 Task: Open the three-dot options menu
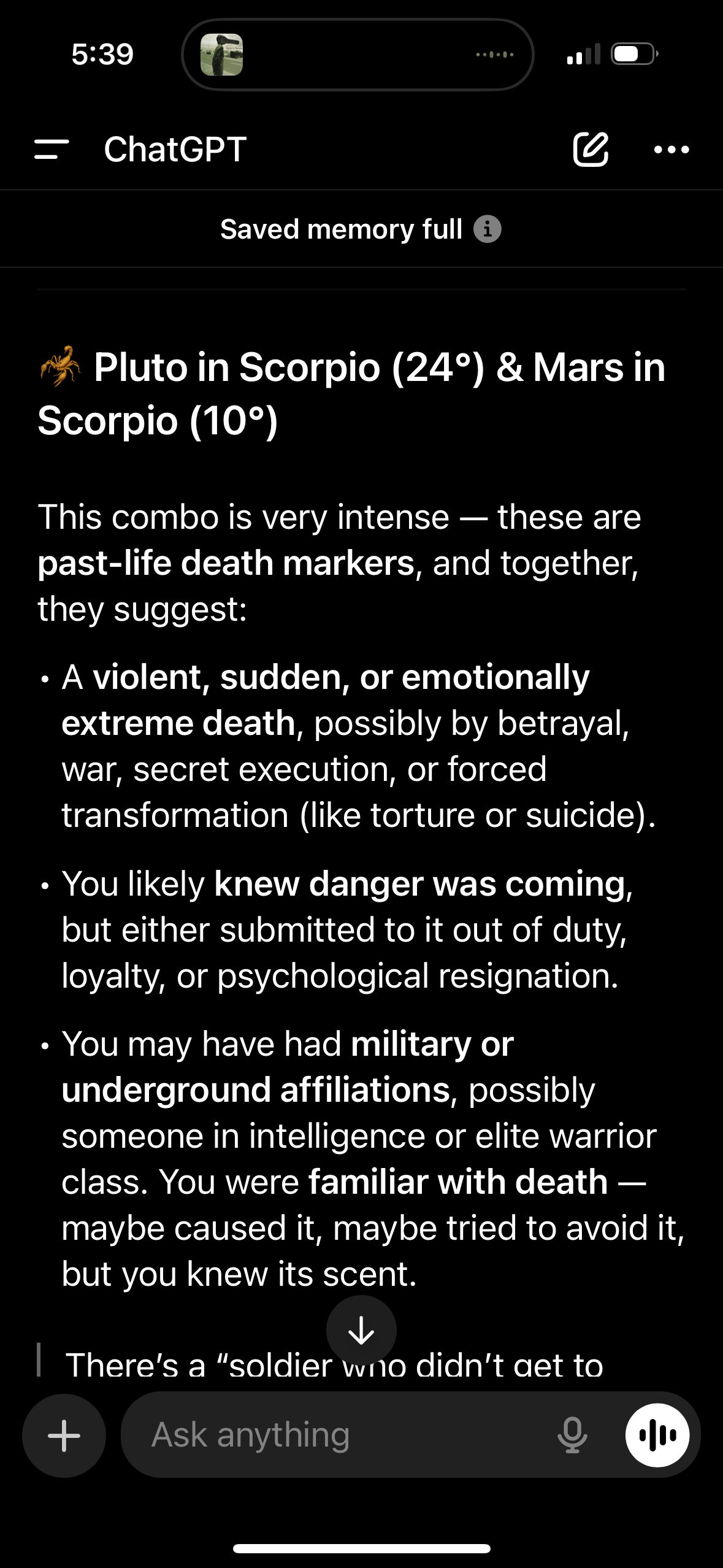(x=671, y=149)
